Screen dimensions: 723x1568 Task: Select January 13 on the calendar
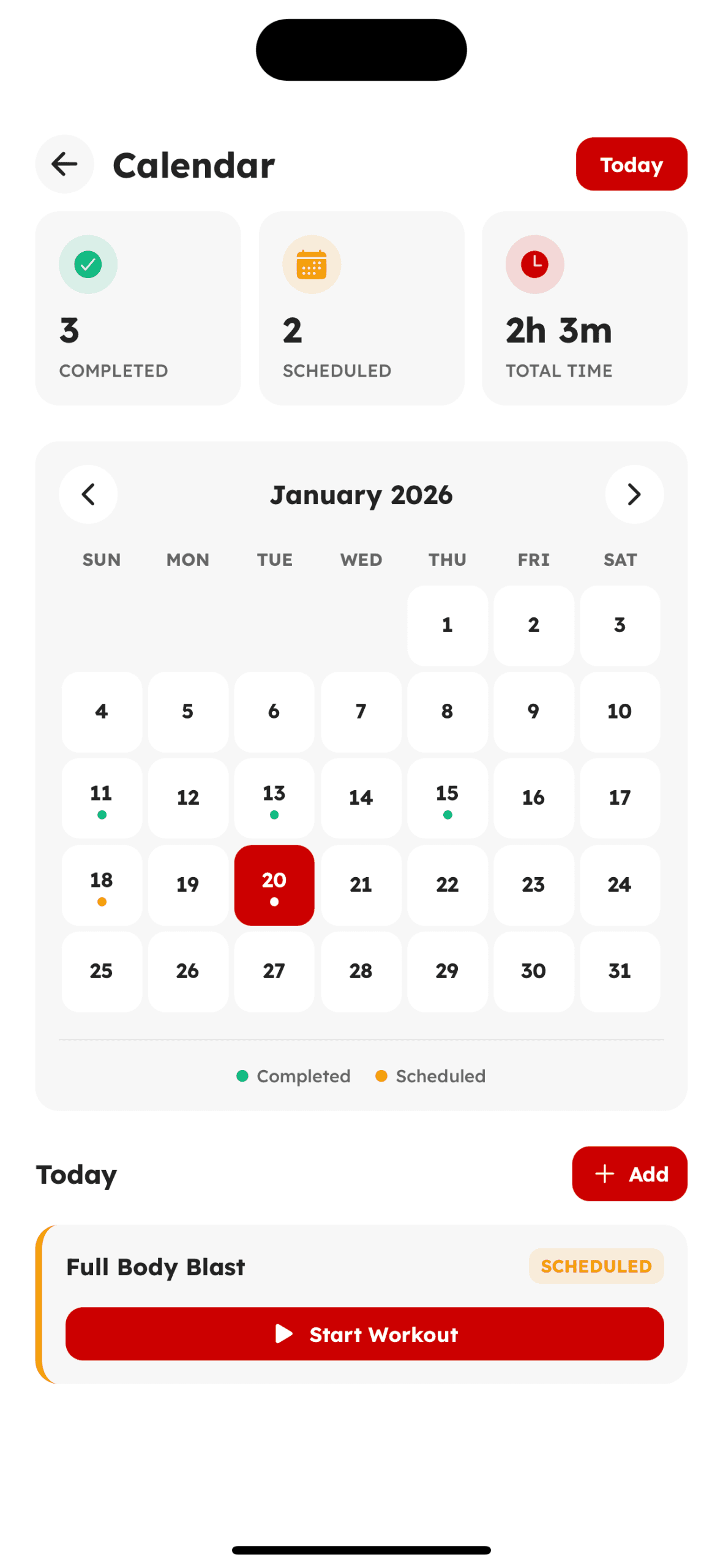(274, 798)
